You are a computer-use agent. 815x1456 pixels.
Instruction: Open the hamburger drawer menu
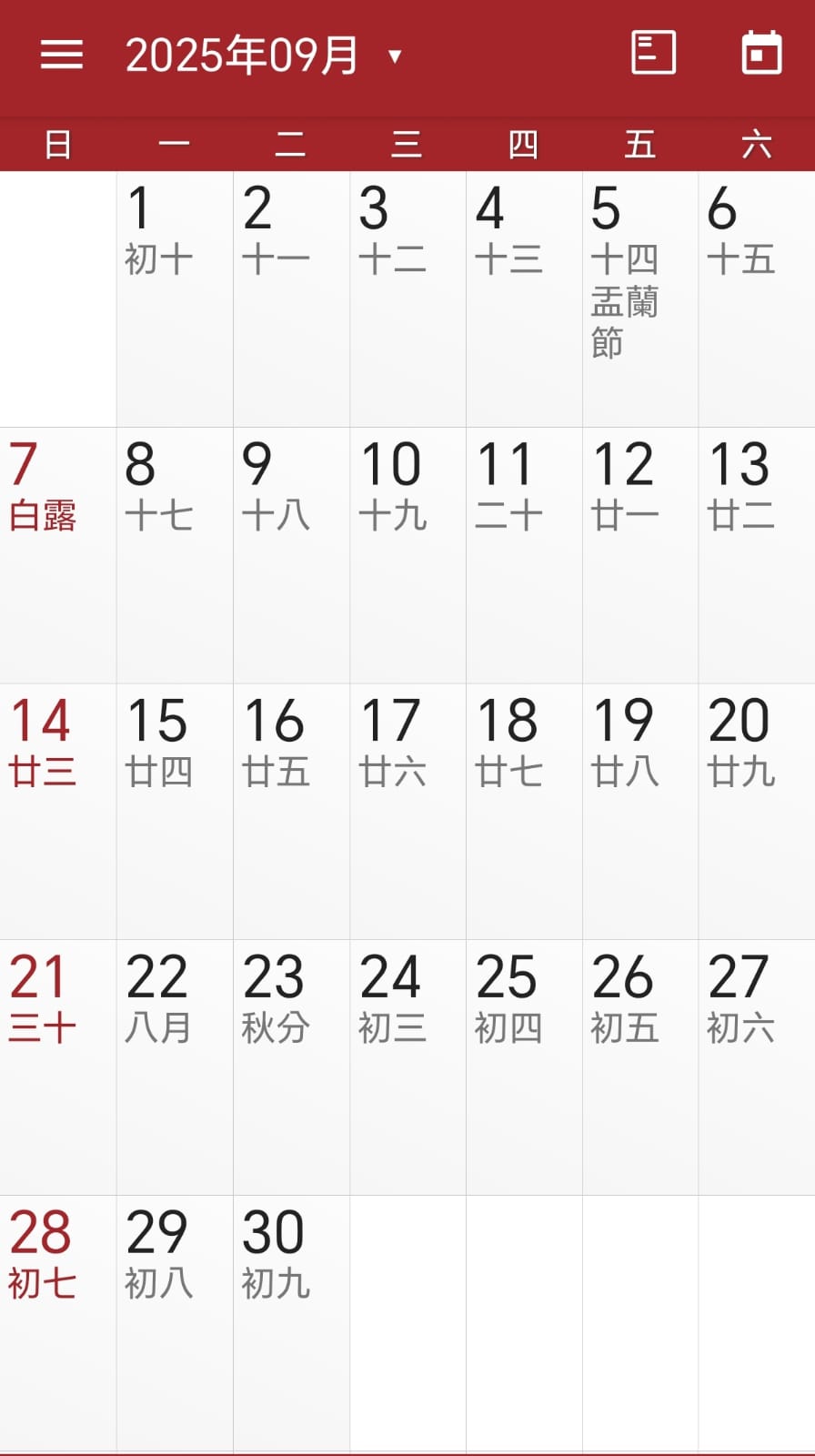[x=62, y=55]
